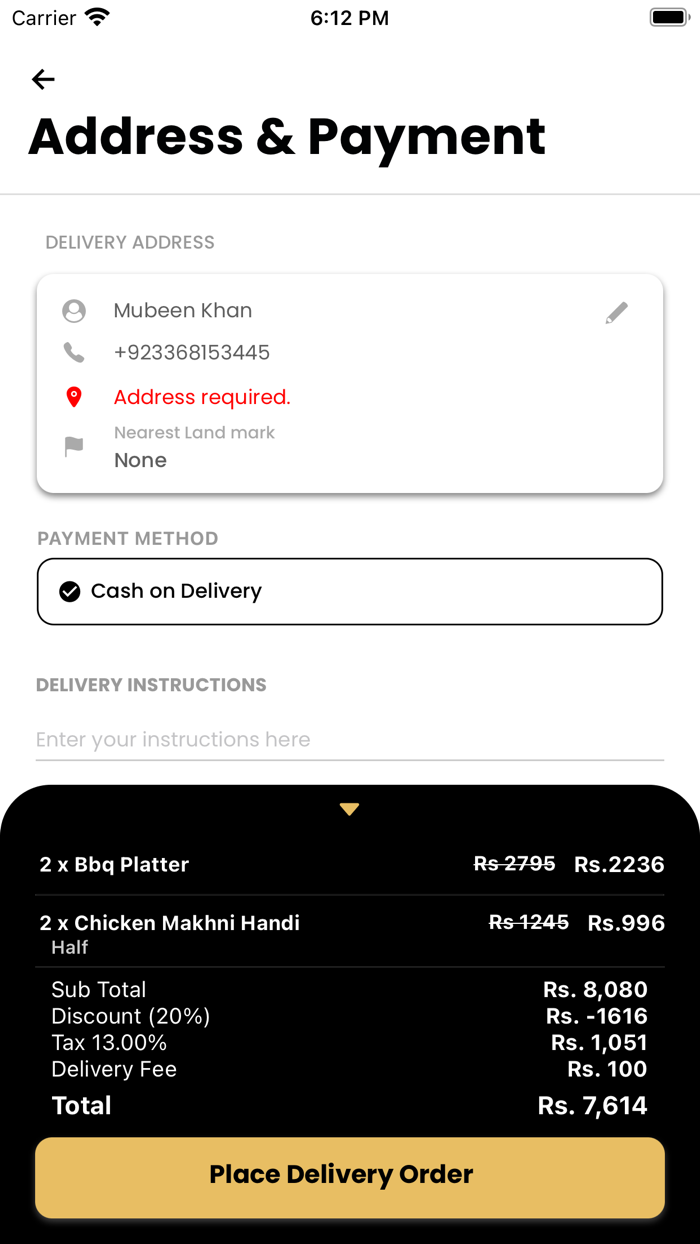Viewport: 700px width, 1244px height.
Task: Select Cash on Delivery payment method
Action: (350, 591)
